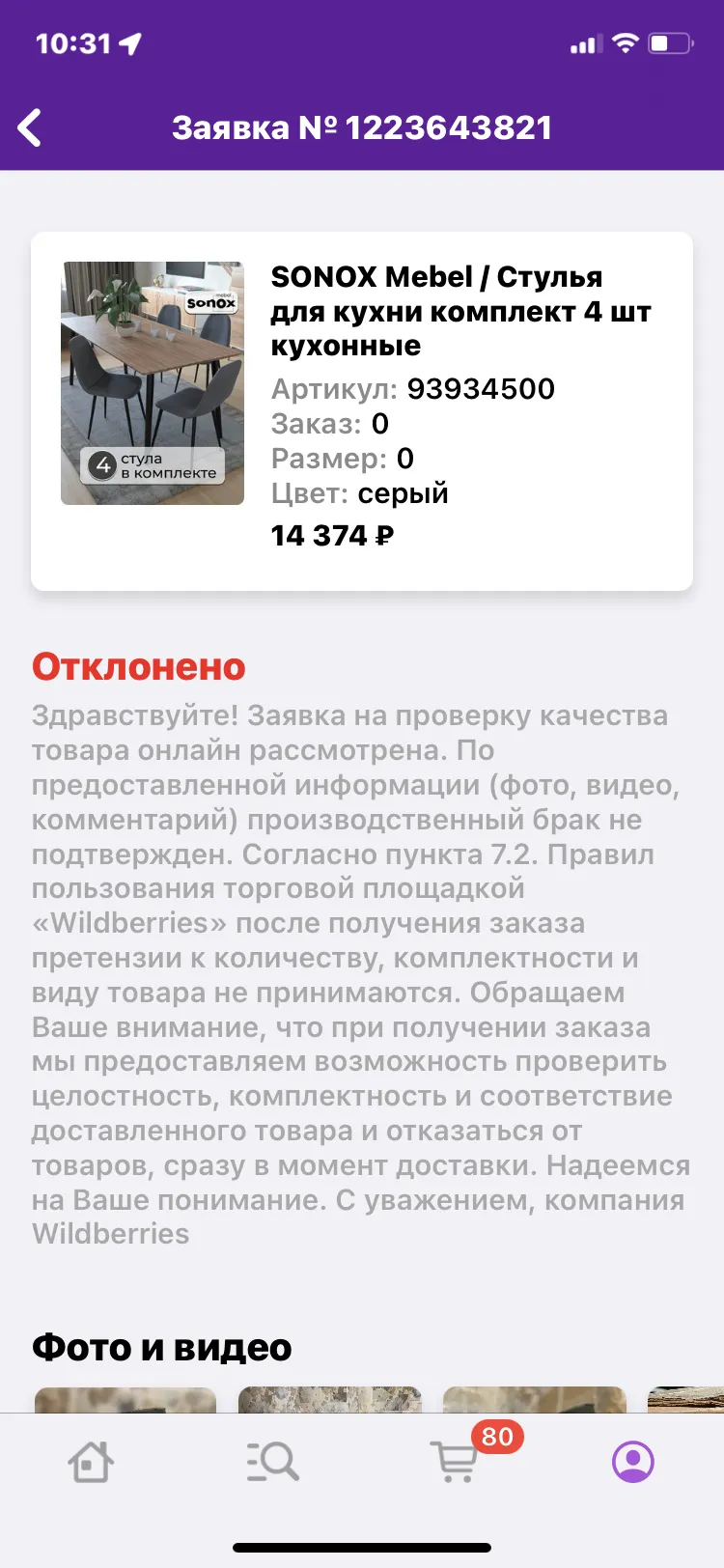
Task: Open the SONOX Mebel chairs product card
Action: click(x=362, y=410)
